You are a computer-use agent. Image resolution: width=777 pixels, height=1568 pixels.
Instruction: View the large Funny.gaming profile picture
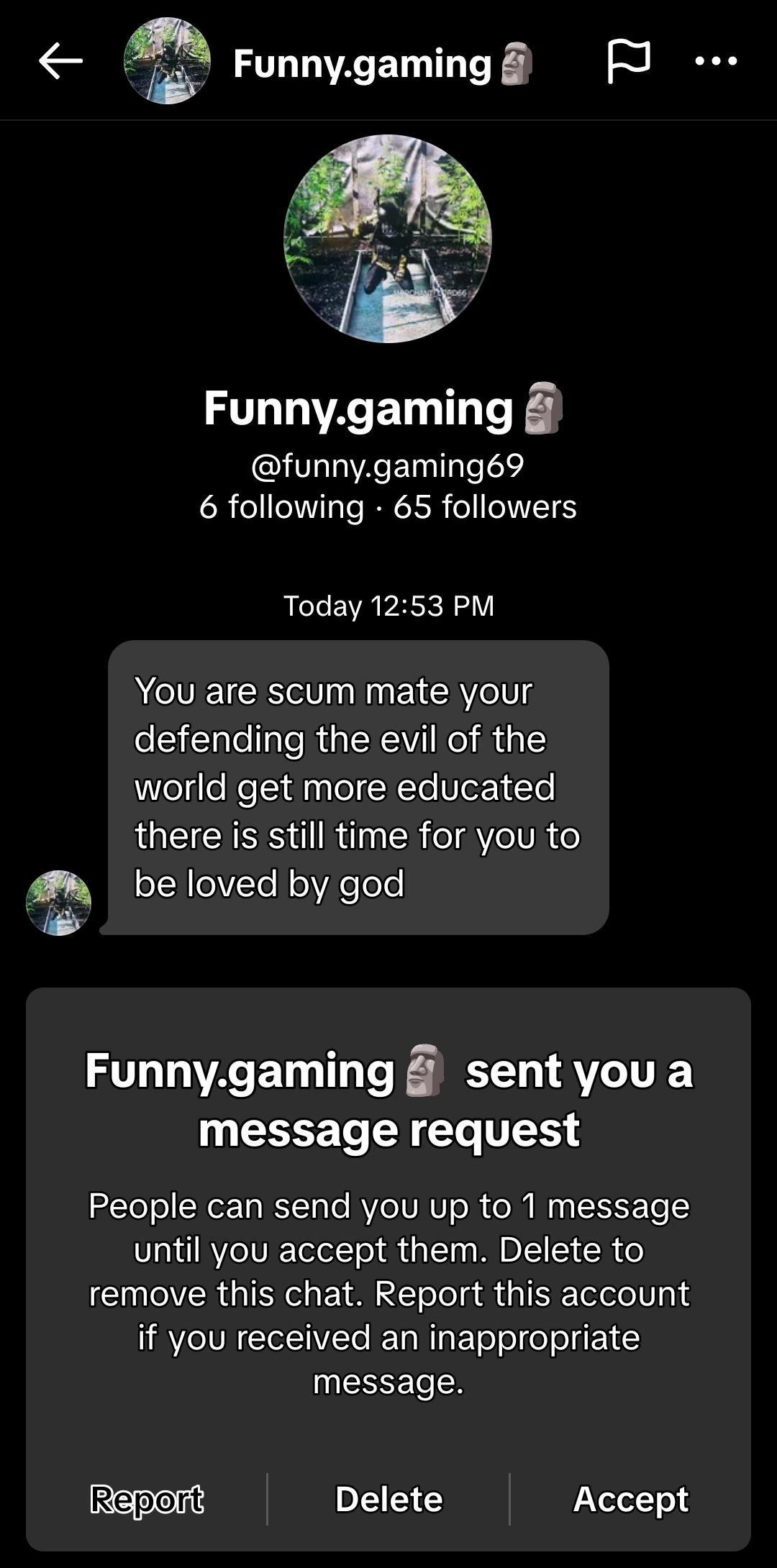point(388,239)
